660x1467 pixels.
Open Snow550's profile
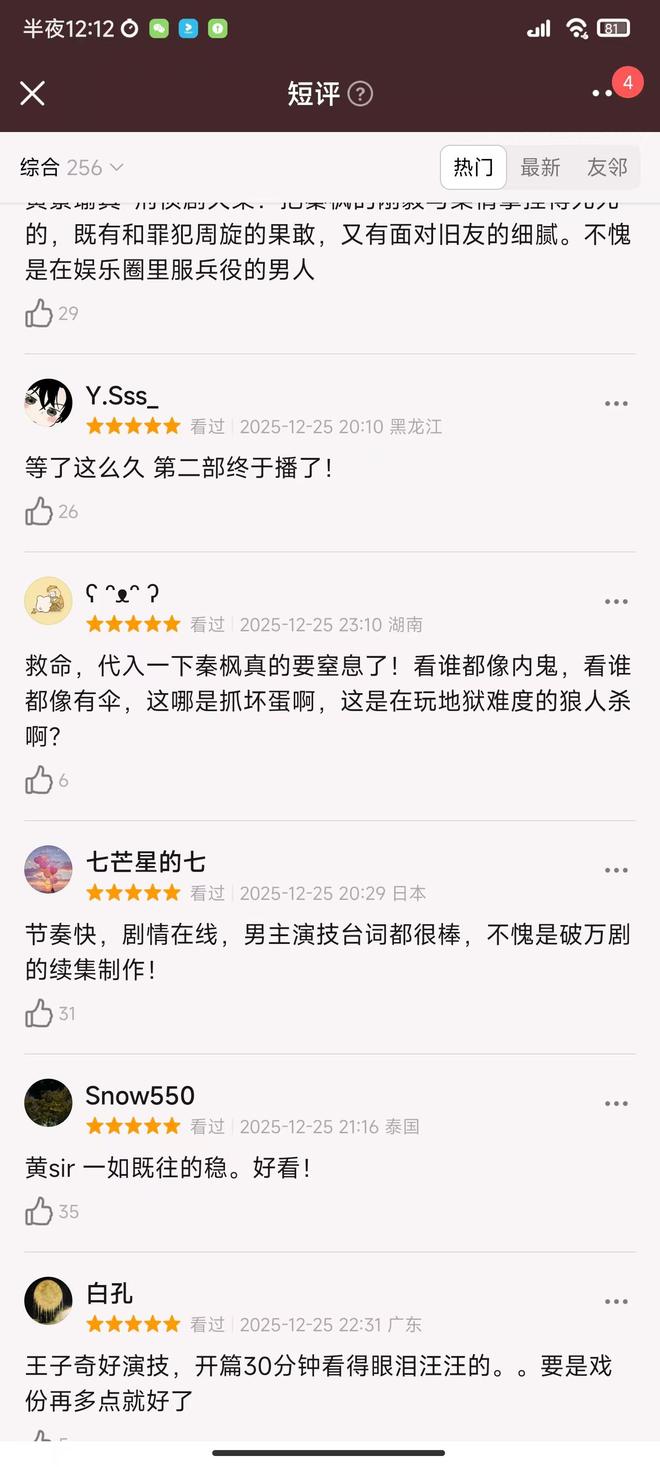click(x=48, y=1103)
